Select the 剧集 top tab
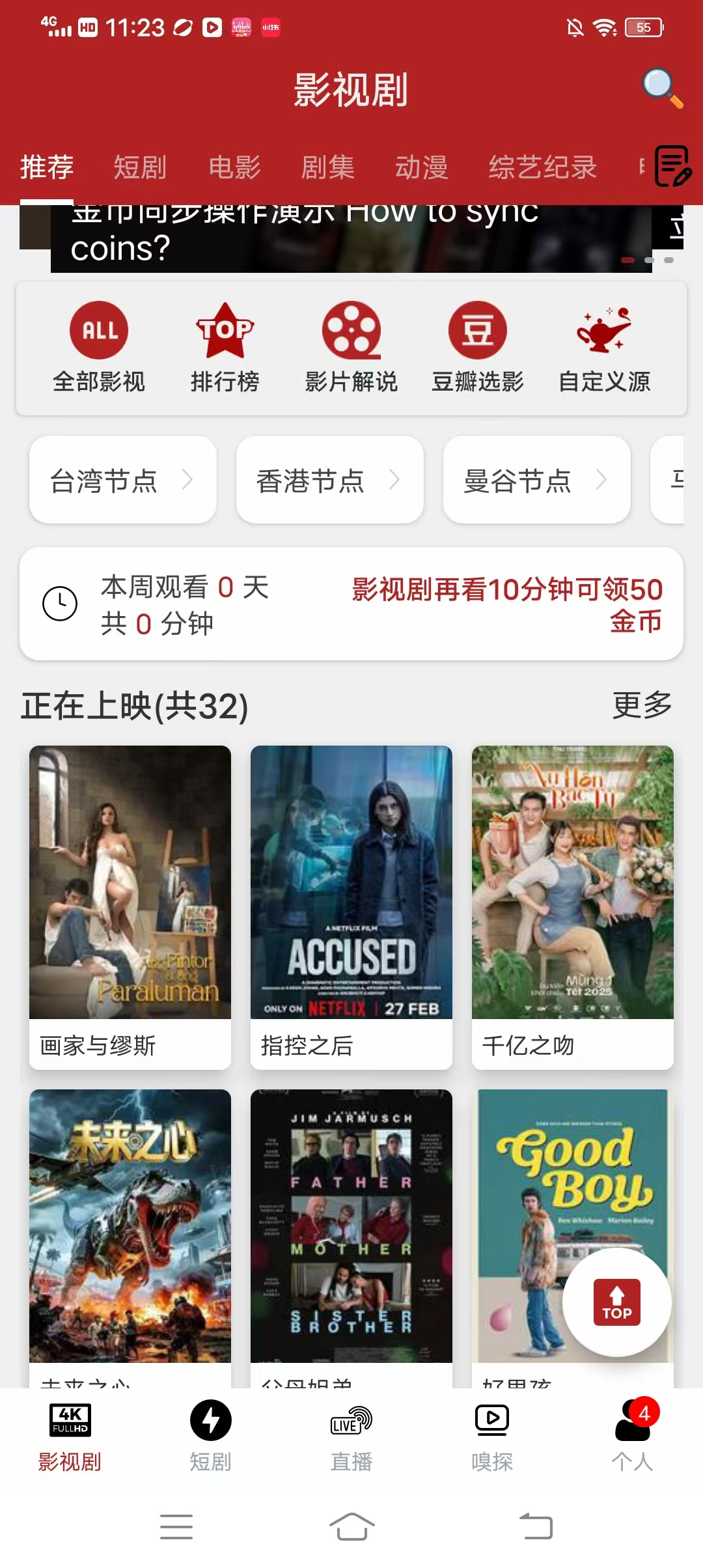 click(x=328, y=167)
